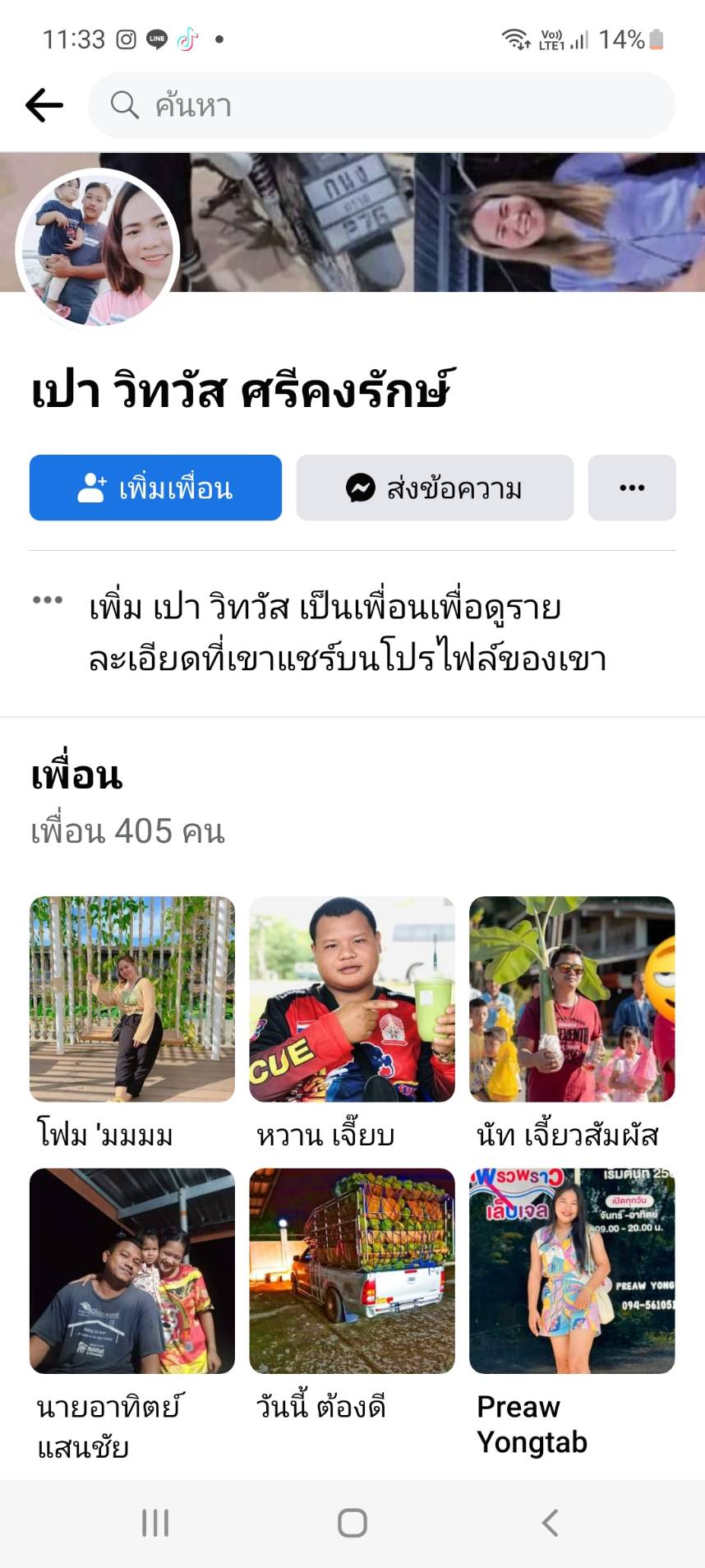The height and width of the screenshot is (1568, 705).
Task: Open recent apps from navigation bar
Action: (155, 1523)
